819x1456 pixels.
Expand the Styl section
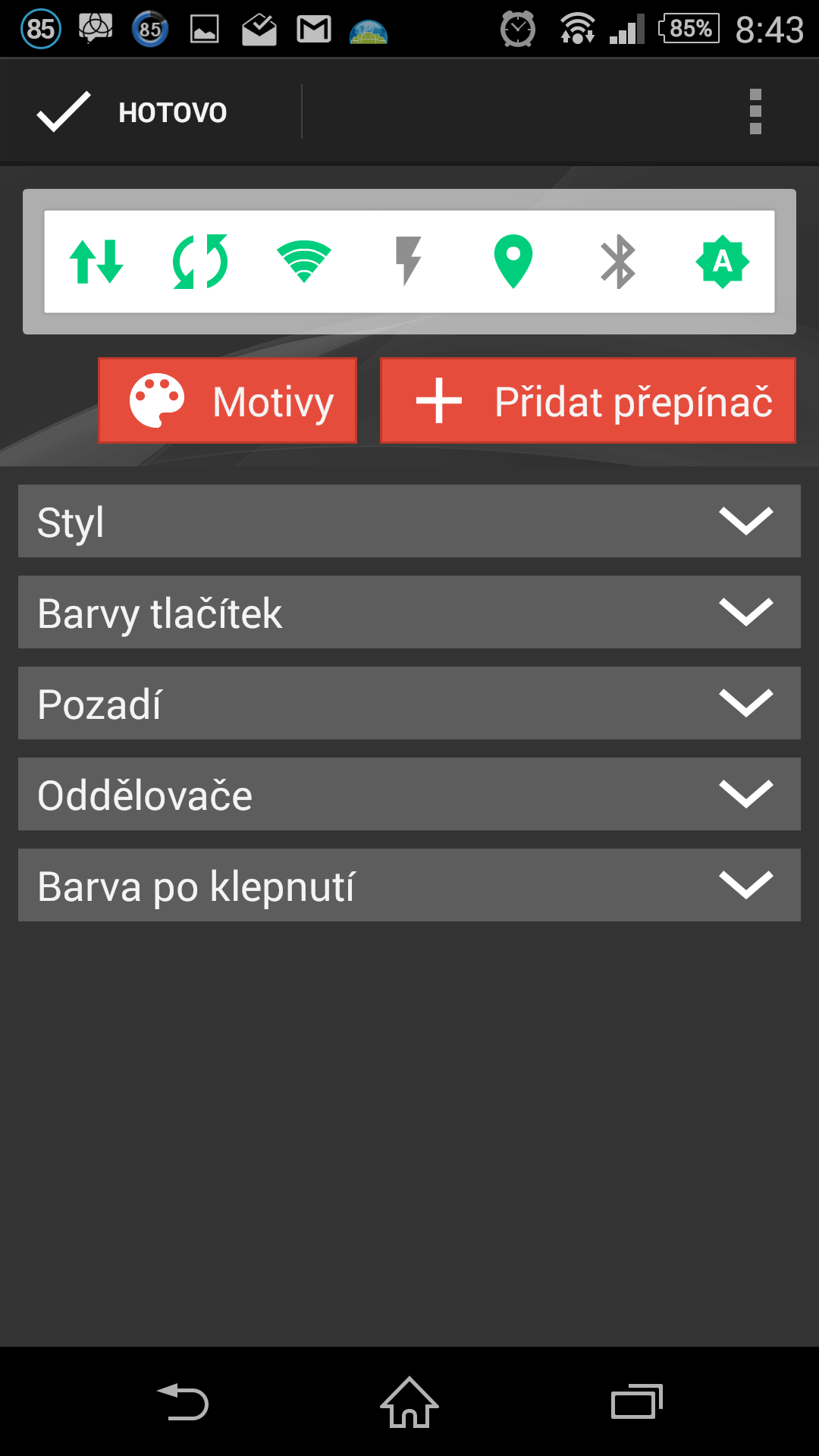coord(409,521)
